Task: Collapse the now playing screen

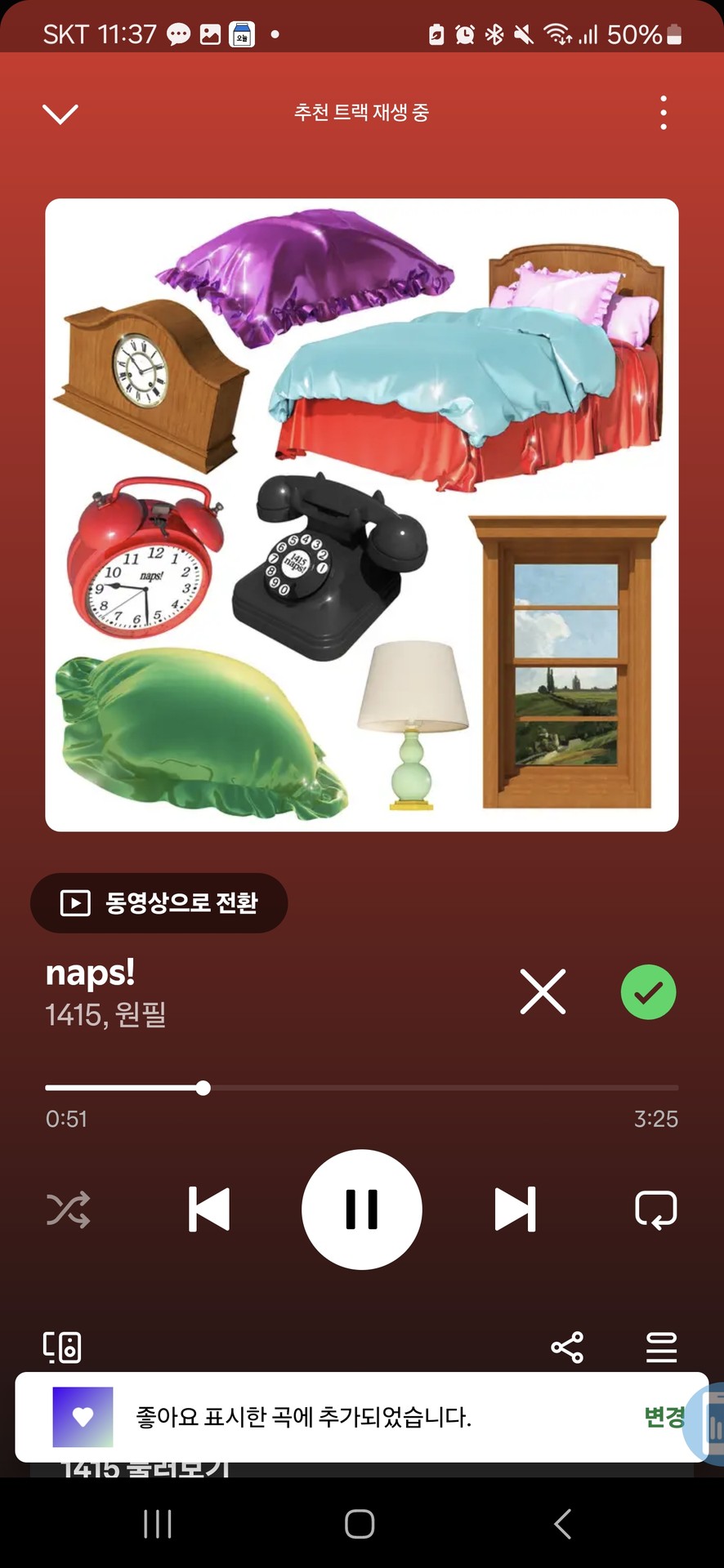Action: click(60, 113)
